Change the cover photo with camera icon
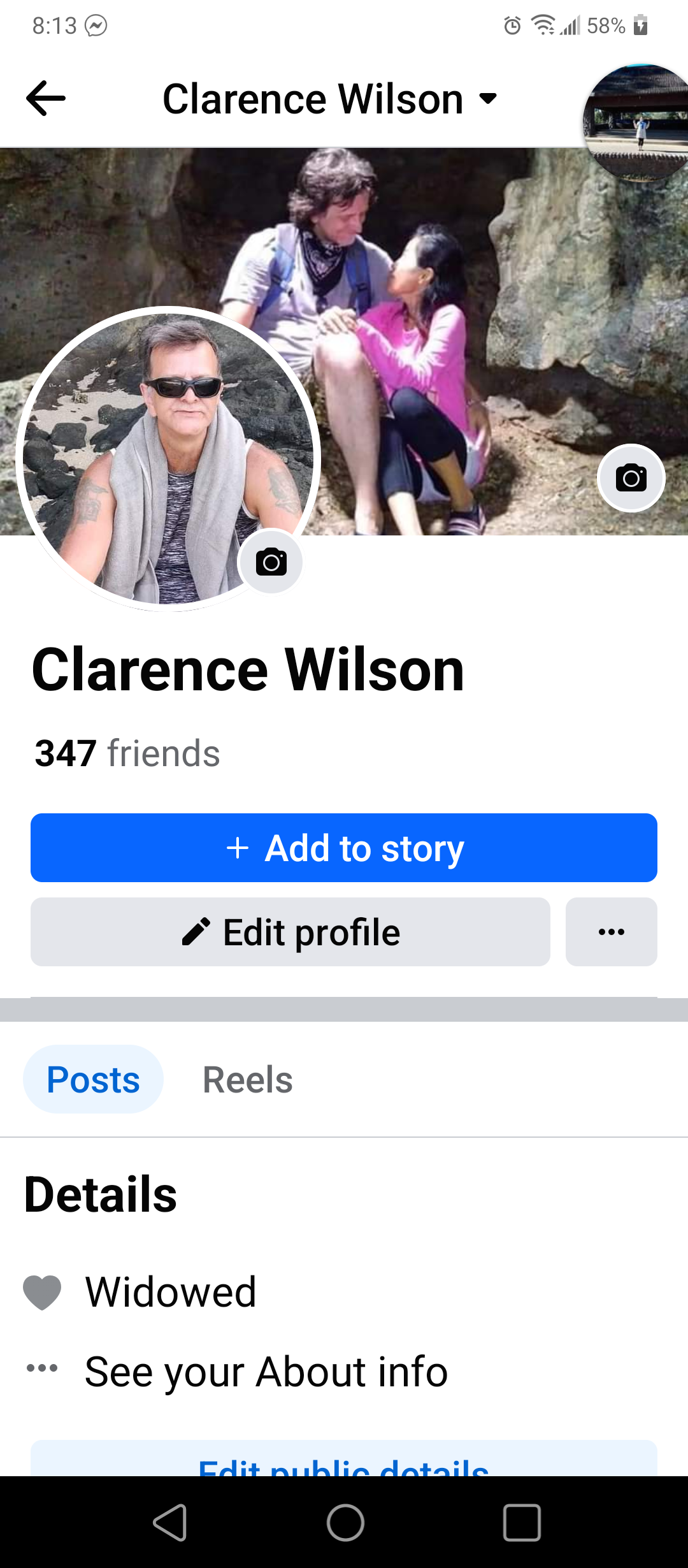The height and width of the screenshot is (1568, 688). (x=631, y=478)
